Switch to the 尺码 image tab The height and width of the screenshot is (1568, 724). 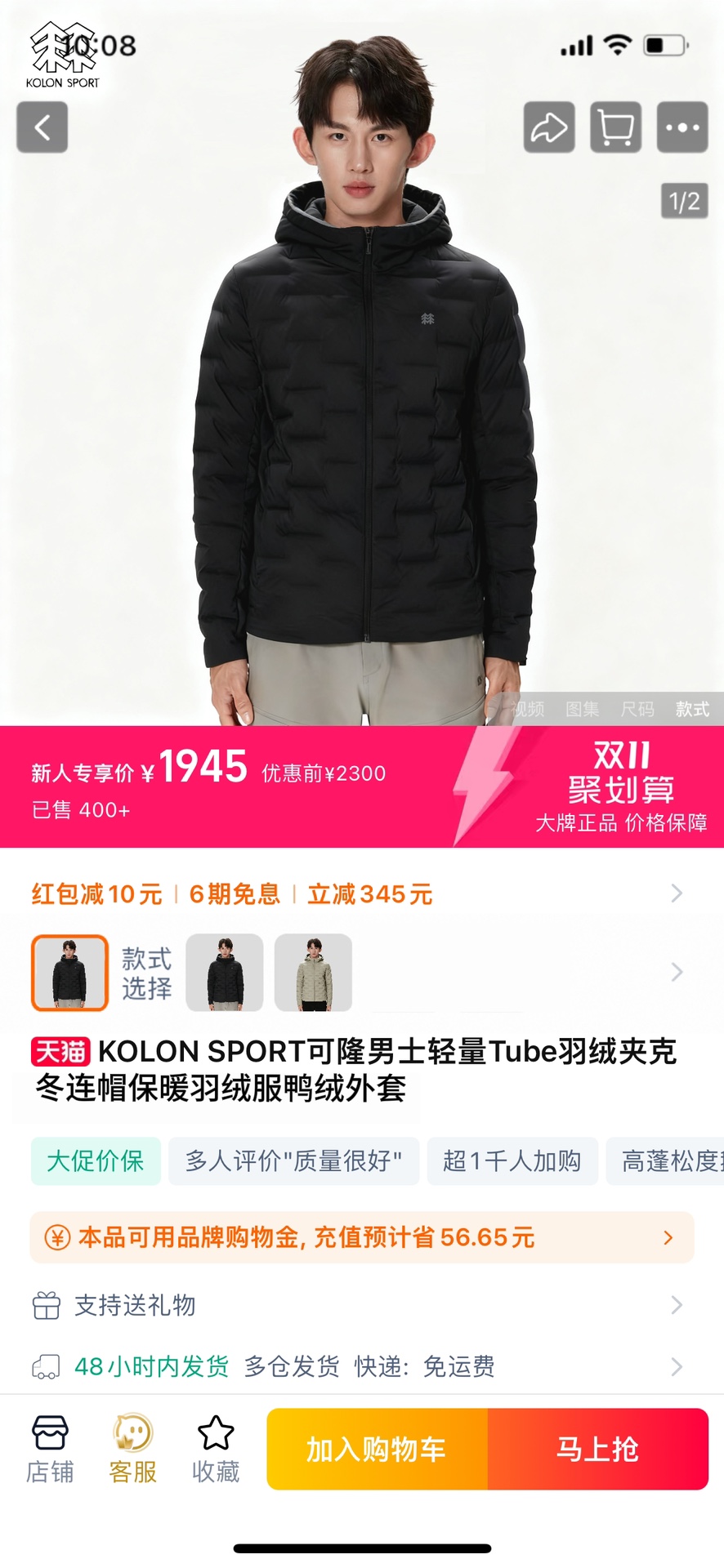[x=637, y=709]
